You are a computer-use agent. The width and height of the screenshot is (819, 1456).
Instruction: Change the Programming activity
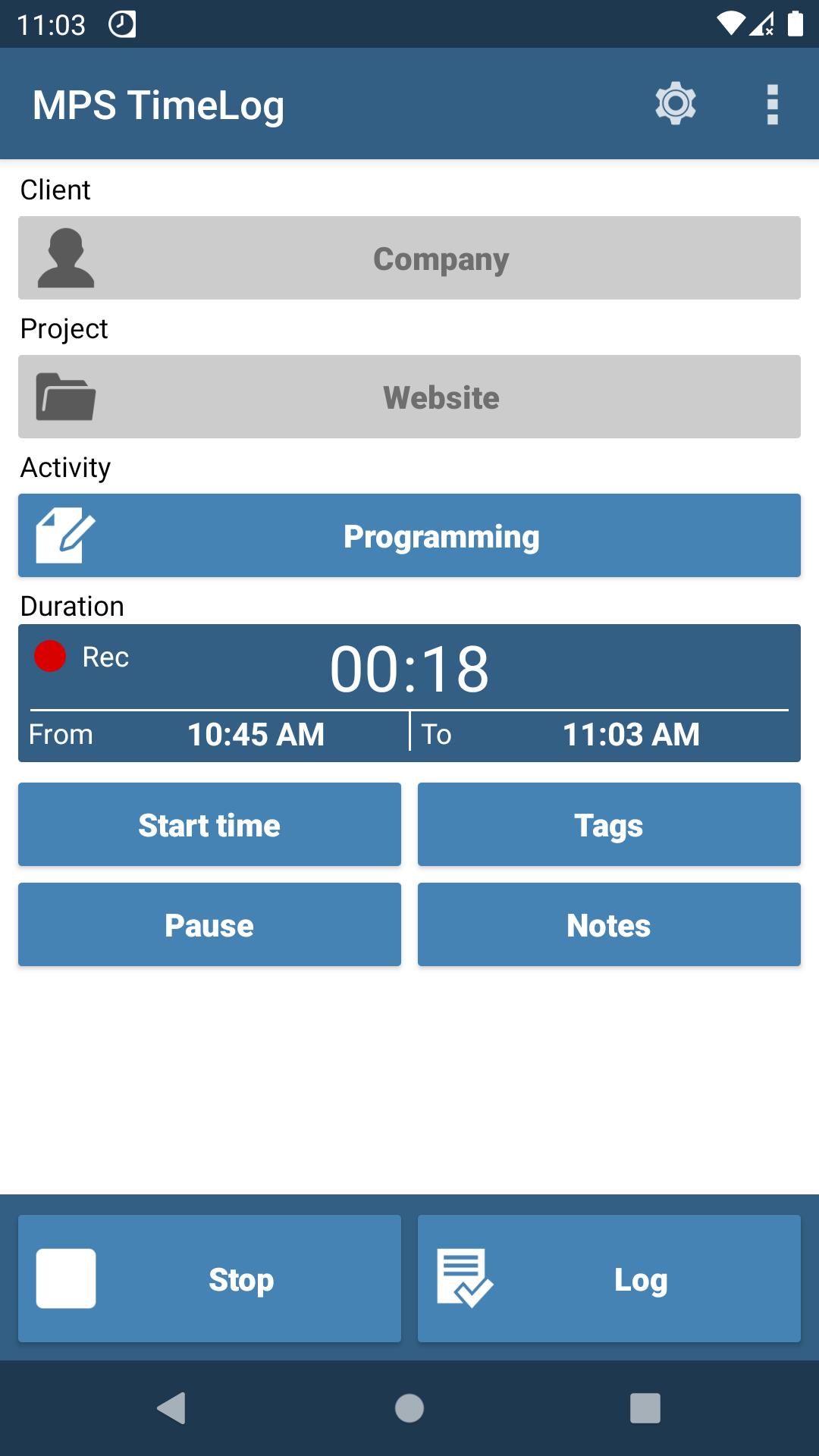pos(409,535)
